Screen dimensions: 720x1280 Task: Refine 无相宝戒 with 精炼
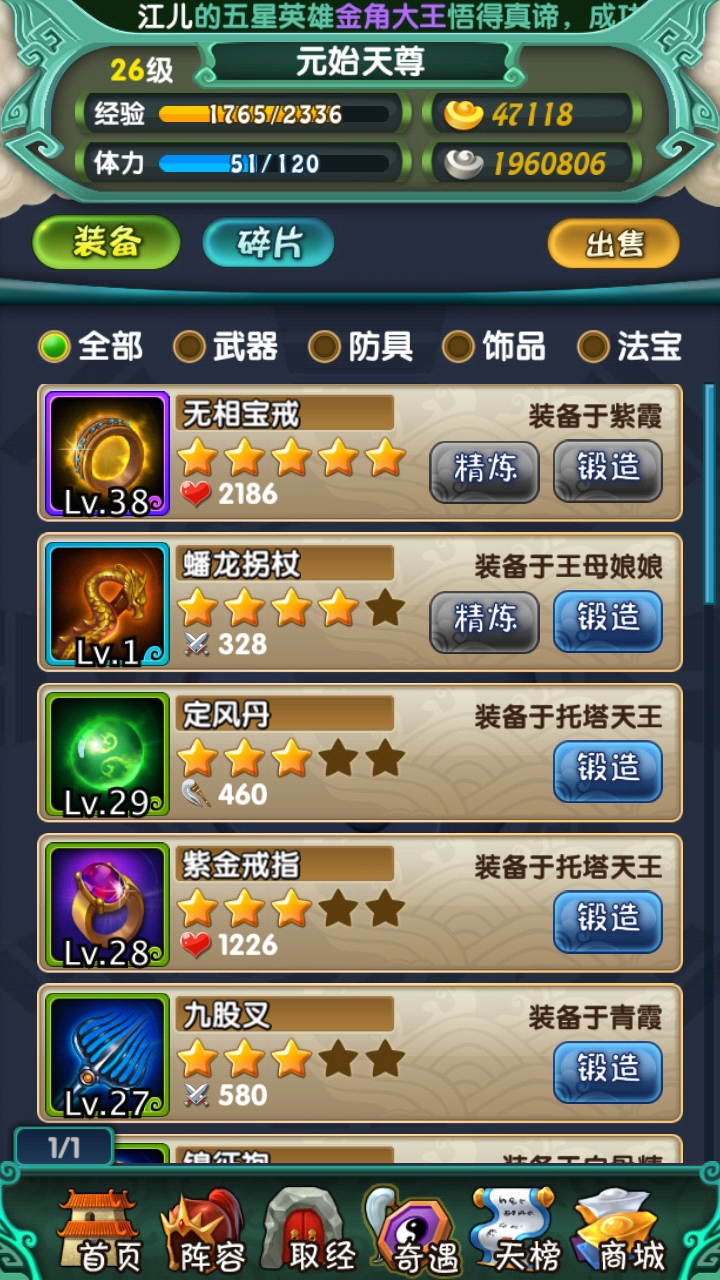coord(485,471)
